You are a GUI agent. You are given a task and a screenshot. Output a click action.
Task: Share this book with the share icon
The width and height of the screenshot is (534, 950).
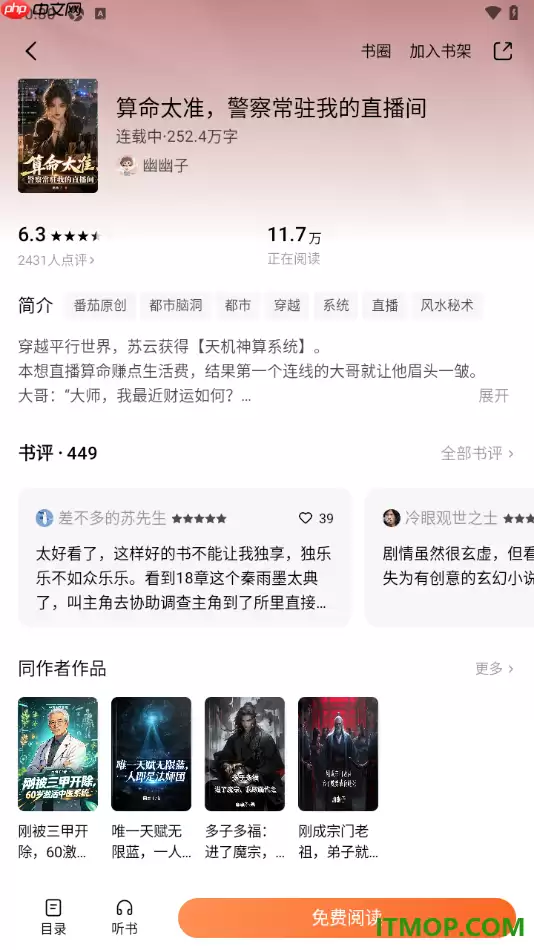(x=502, y=51)
